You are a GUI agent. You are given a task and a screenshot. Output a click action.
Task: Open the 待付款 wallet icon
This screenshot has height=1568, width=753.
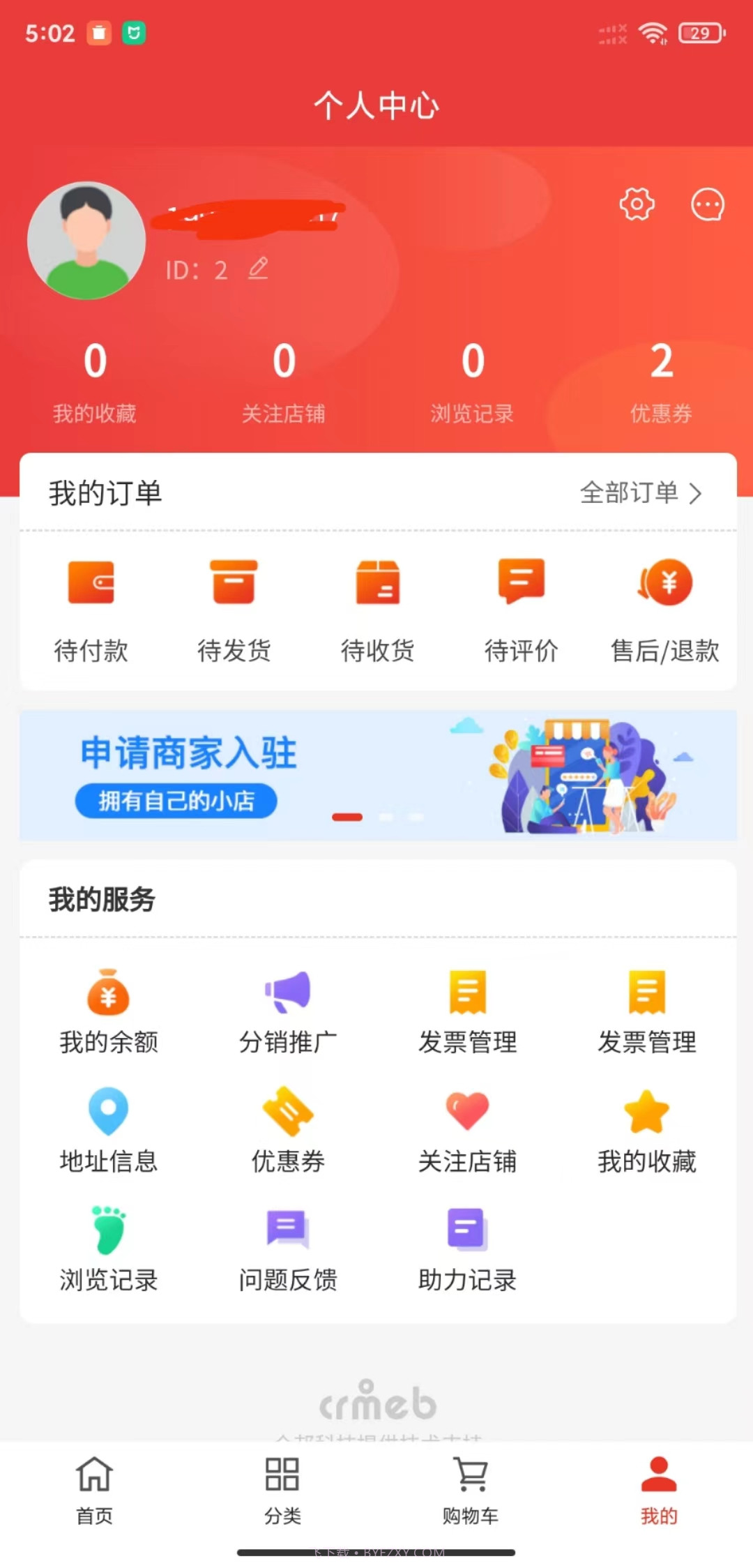pyautogui.click(x=91, y=585)
